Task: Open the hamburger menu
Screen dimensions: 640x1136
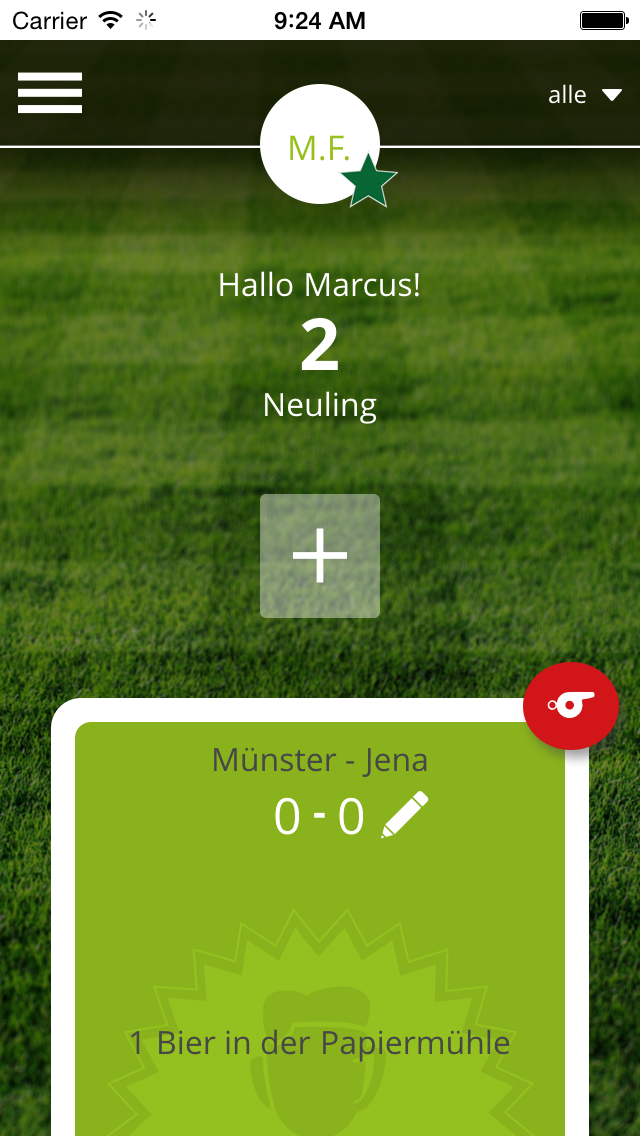Action: coord(50,93)
